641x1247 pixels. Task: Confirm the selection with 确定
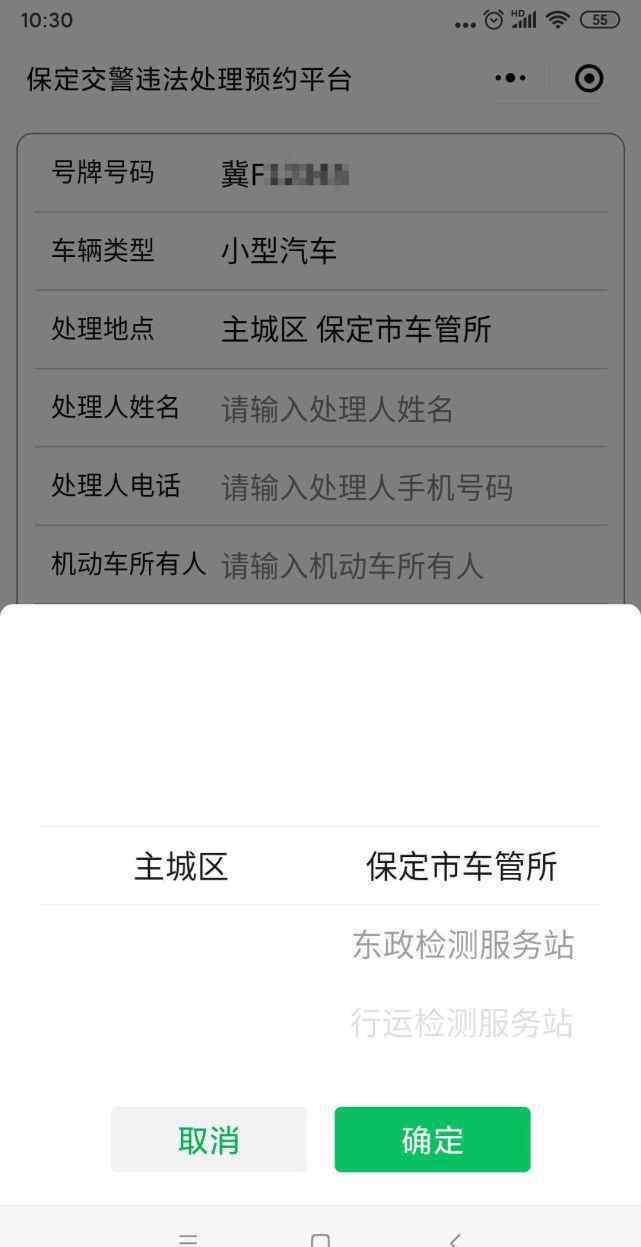432,1139
